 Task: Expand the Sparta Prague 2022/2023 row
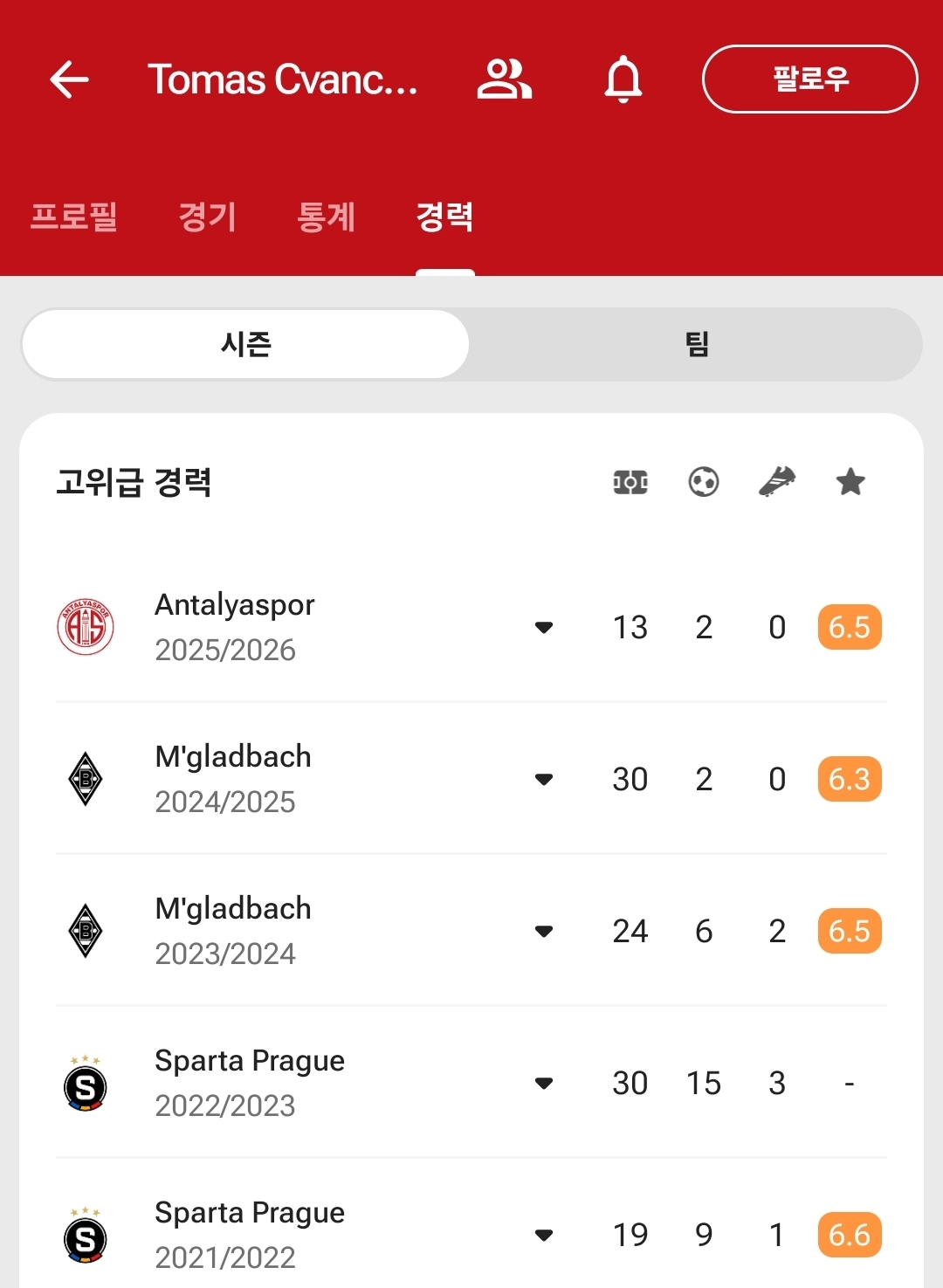pos(544,1083)
